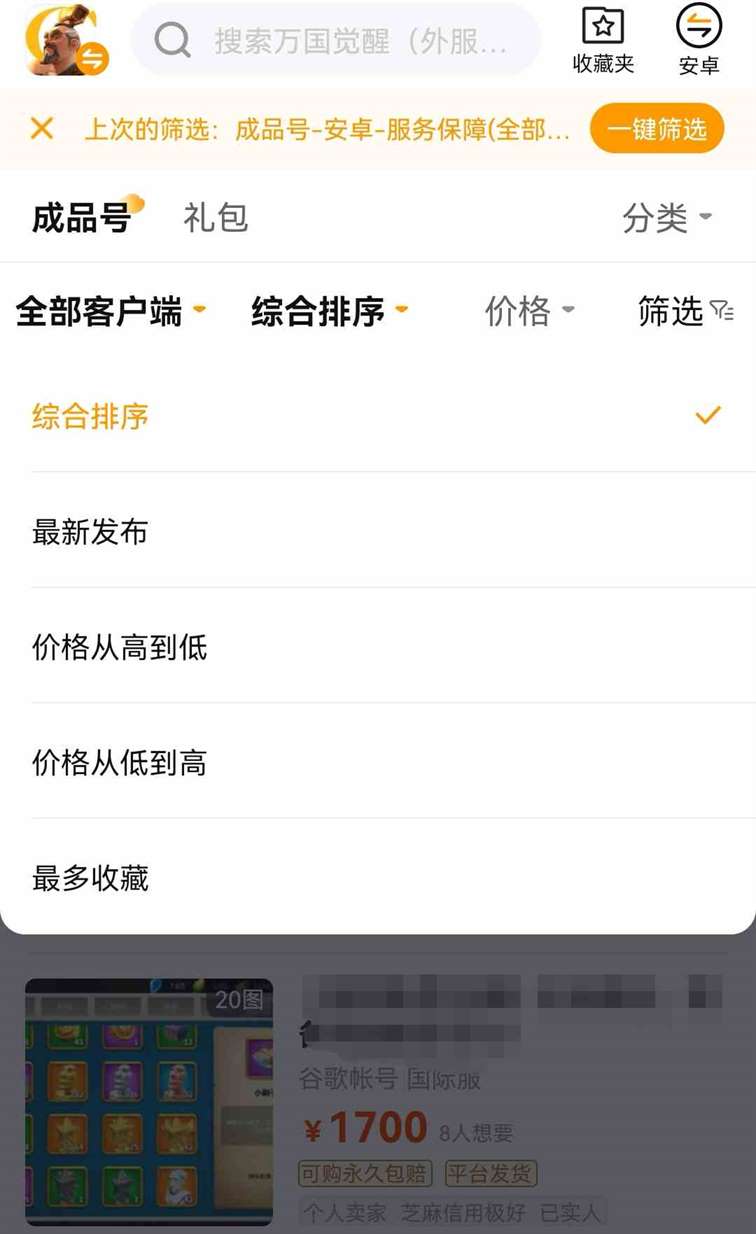756x1234 pixels.
Task: Switch to the 礼包 tab
Action: (x=215, y=217)
